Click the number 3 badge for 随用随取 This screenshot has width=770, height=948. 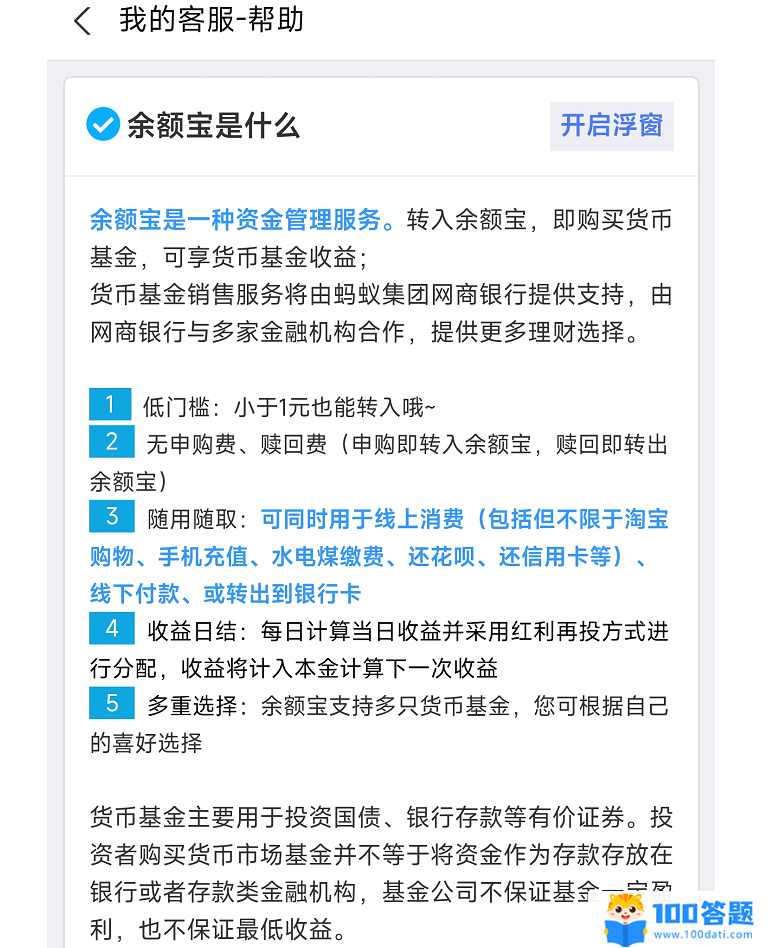point(111,517)
